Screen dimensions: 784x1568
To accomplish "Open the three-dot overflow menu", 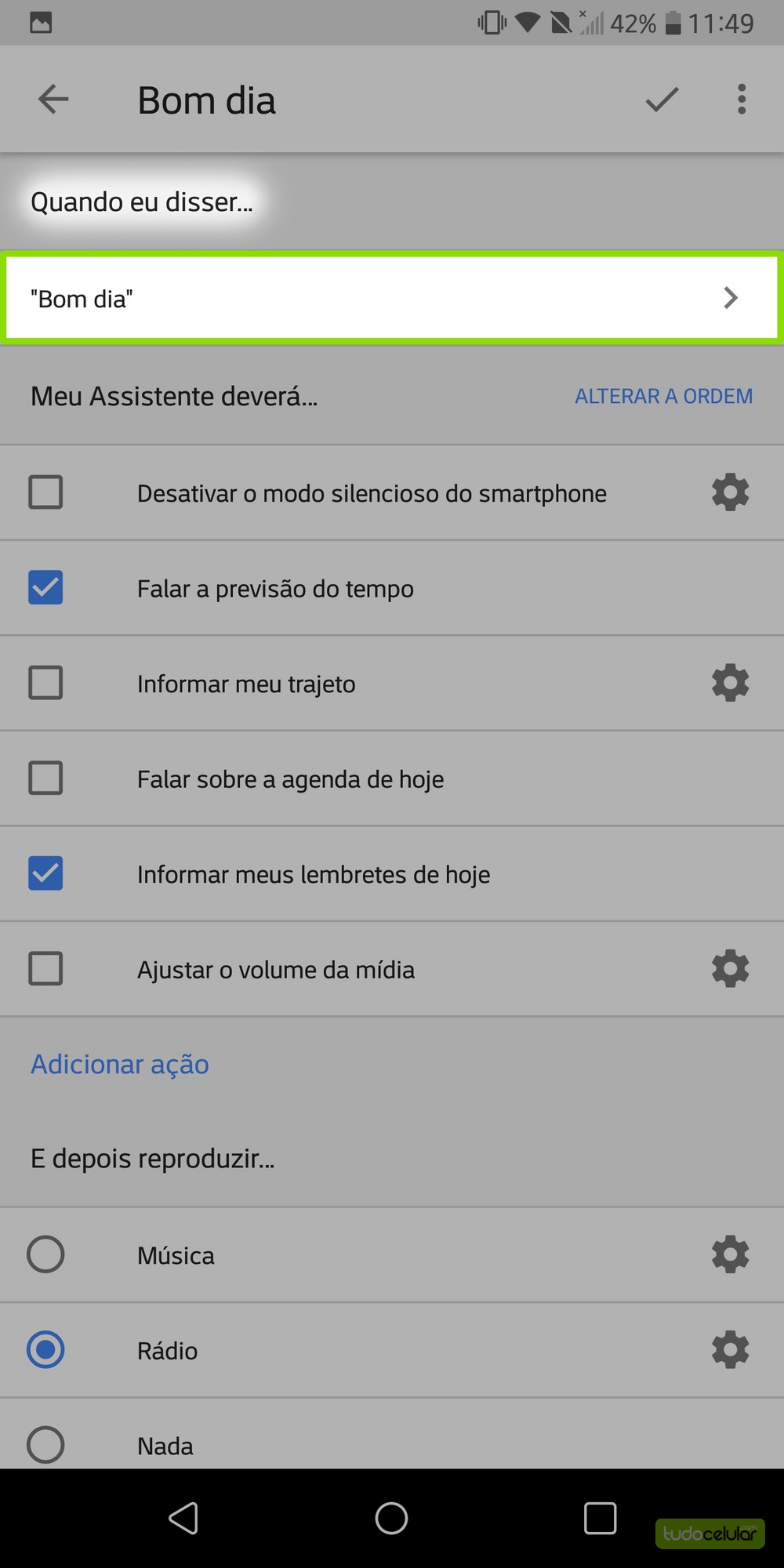I will coord(741,100).
